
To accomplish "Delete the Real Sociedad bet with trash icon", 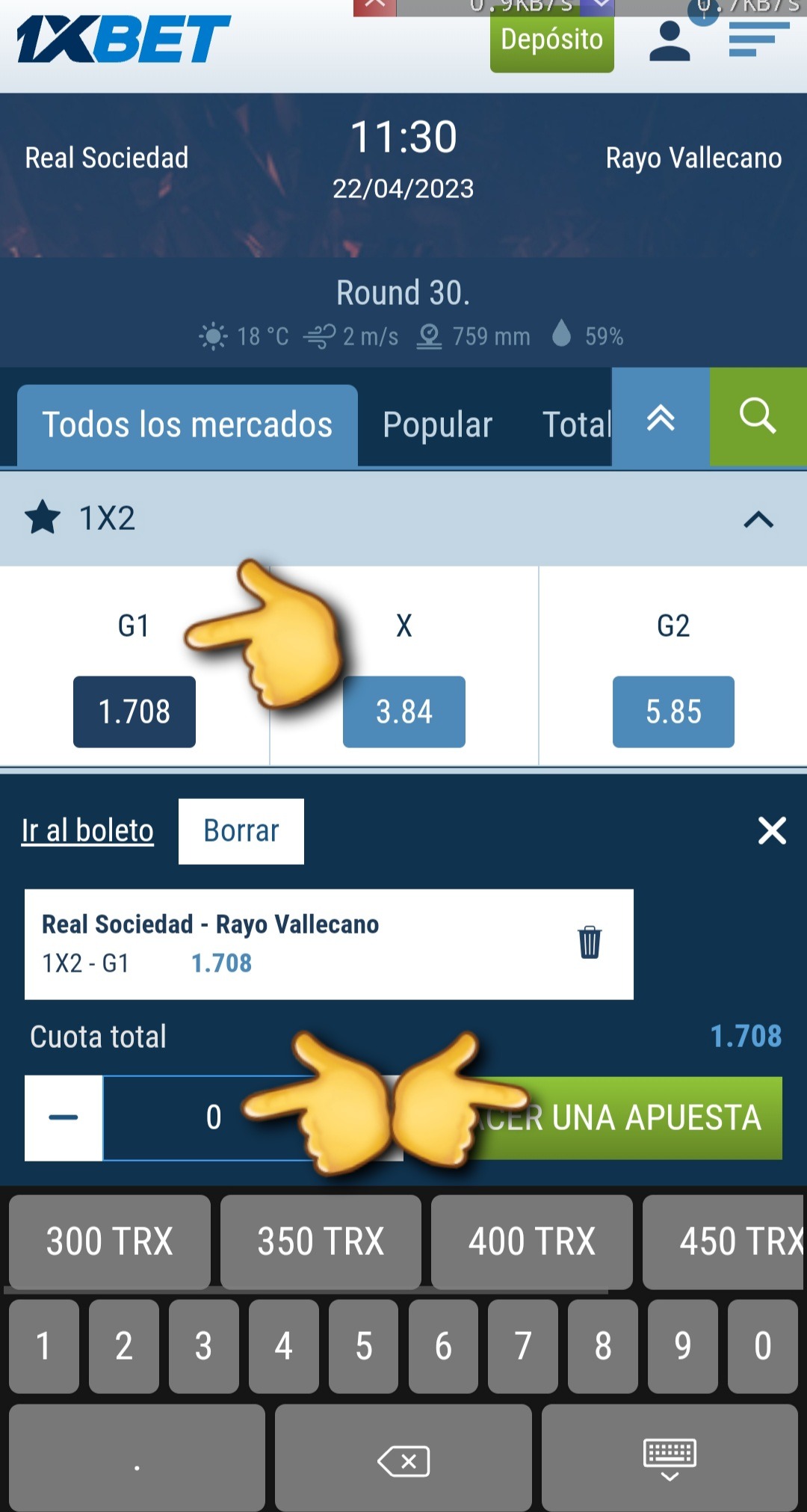I will point(590,942).
